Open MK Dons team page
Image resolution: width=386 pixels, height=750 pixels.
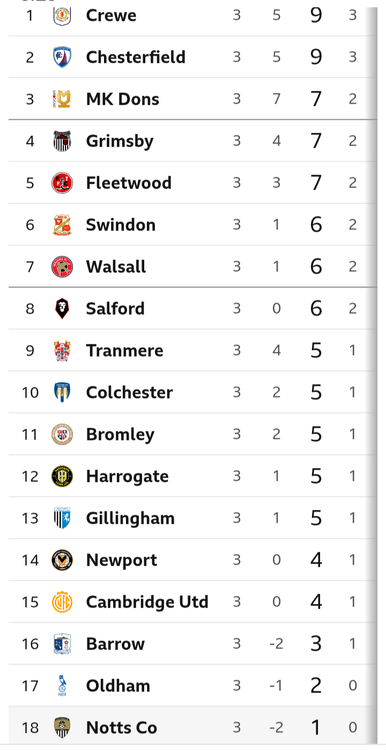[122, 99]
